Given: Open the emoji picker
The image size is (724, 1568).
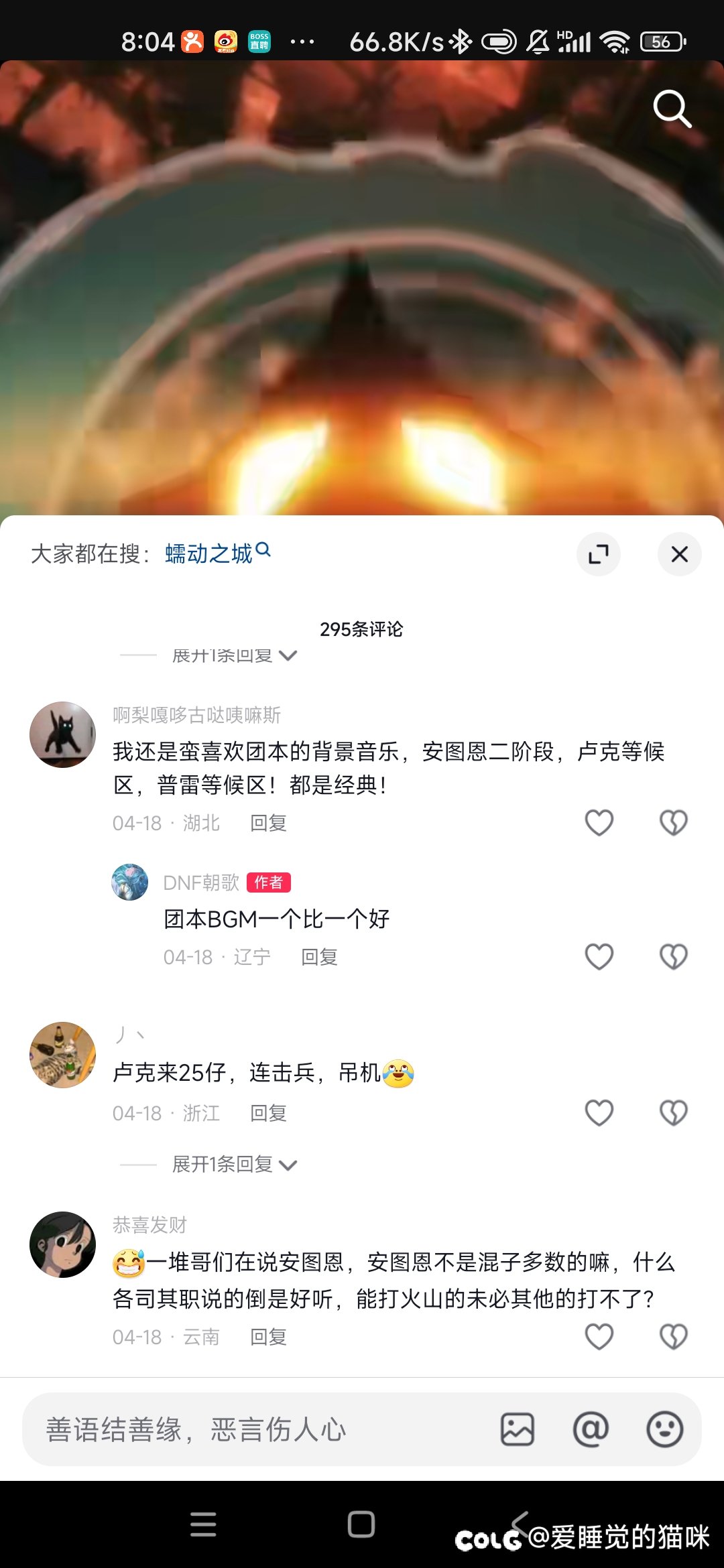Looking at the screenshot, I should pyautogui.click(x=664, y=1429).
